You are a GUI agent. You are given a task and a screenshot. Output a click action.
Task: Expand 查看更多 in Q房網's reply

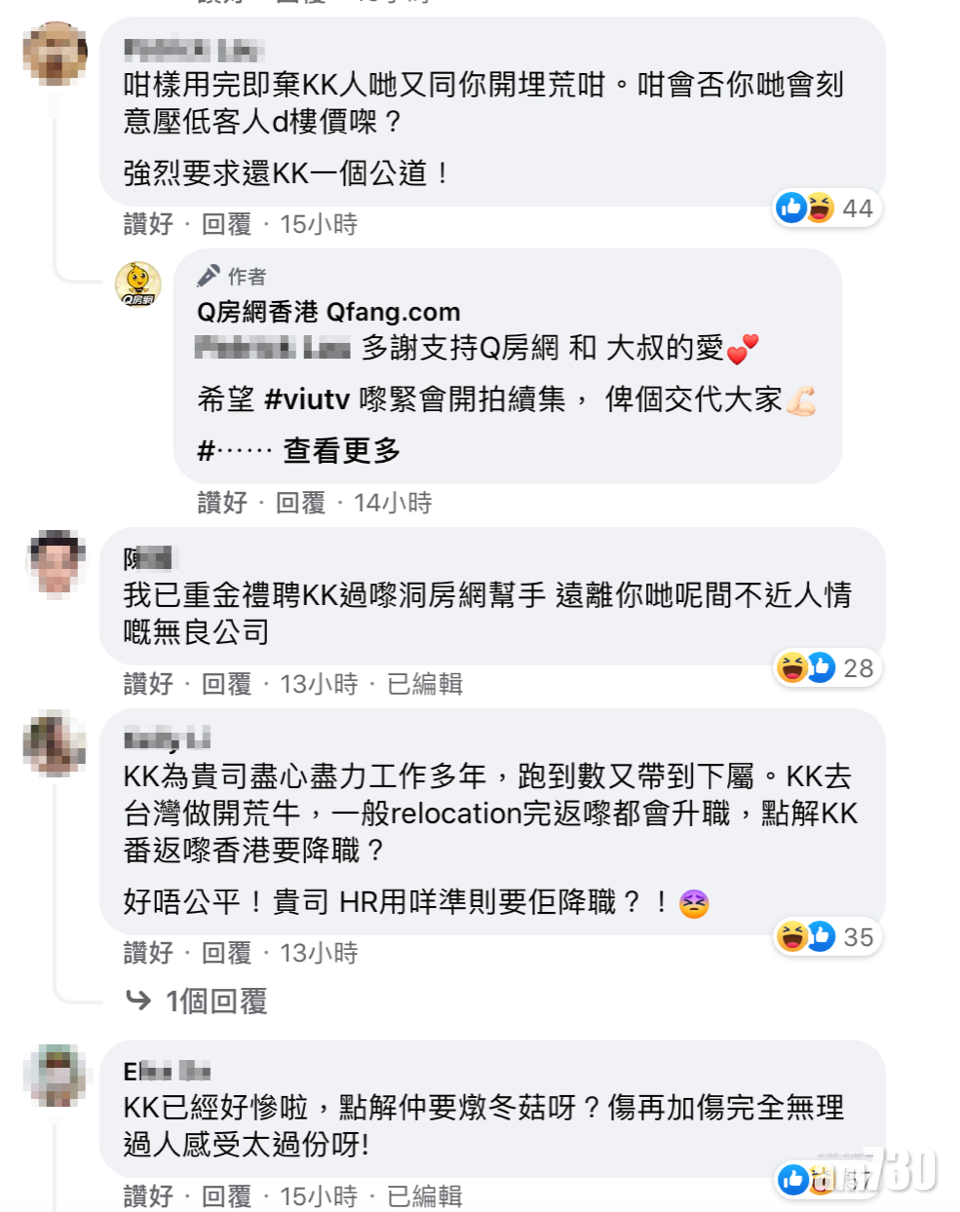coord(341,451)
